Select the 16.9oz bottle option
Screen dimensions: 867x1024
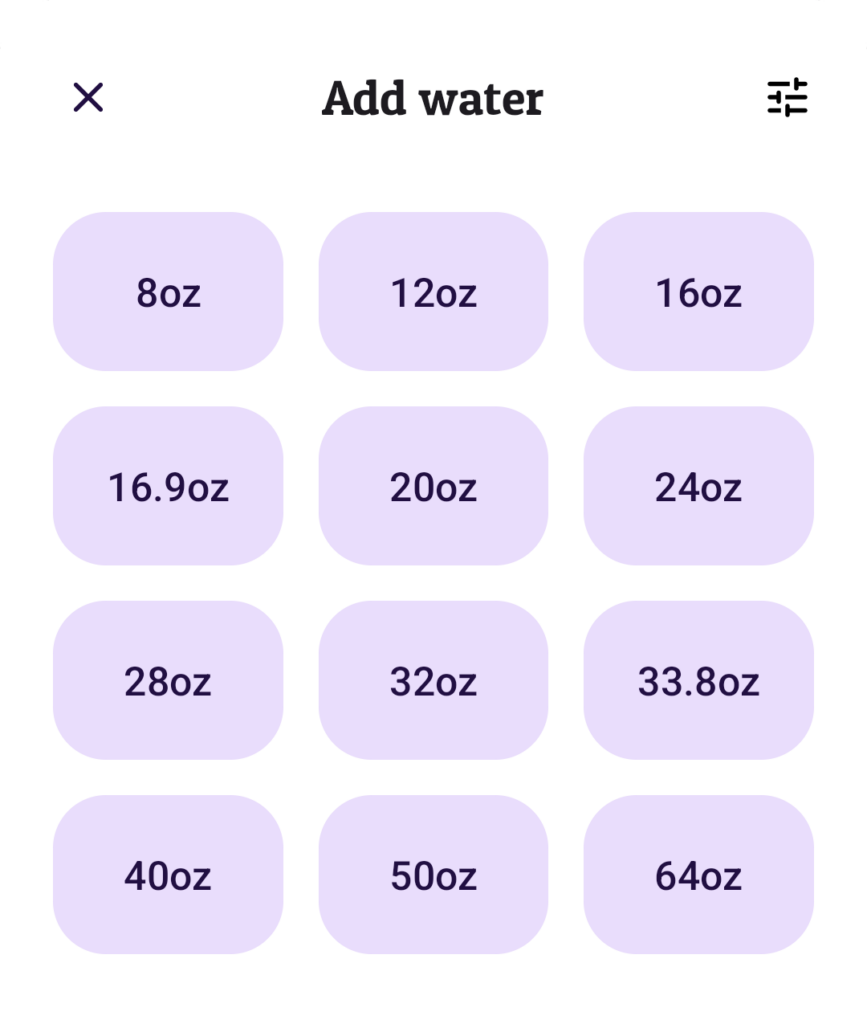168,487
